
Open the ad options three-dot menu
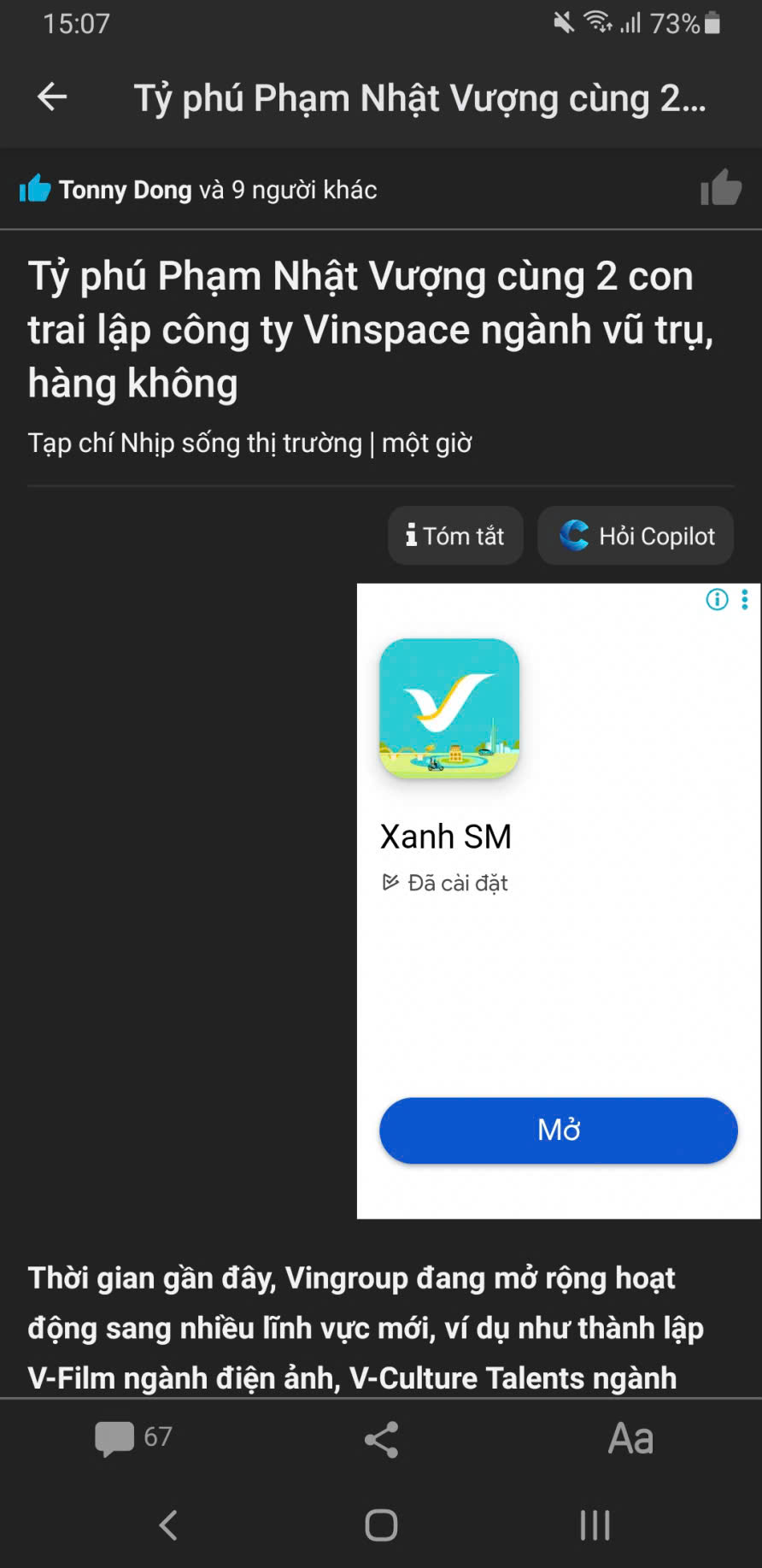pos(745,600)
